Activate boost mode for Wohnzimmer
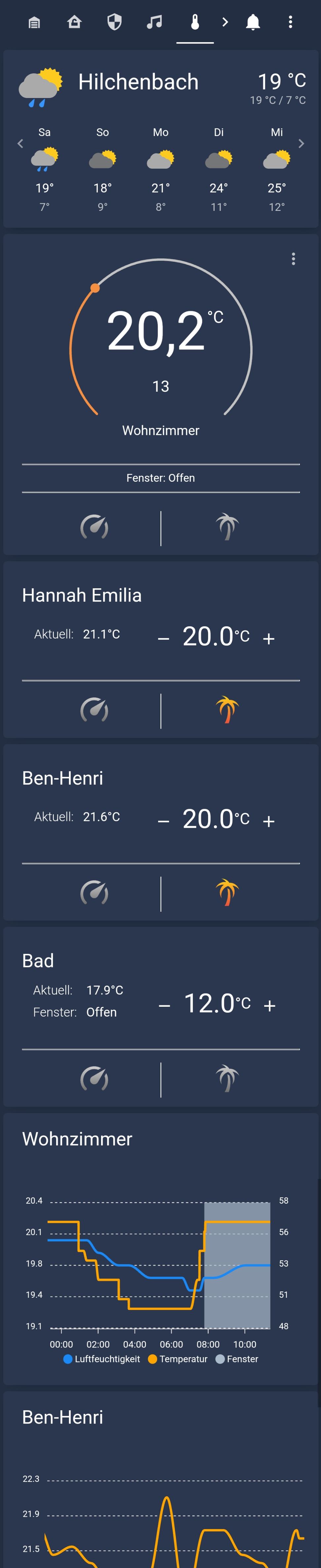The height and width of the screenshot is (1568, 321). coord(94,527)
